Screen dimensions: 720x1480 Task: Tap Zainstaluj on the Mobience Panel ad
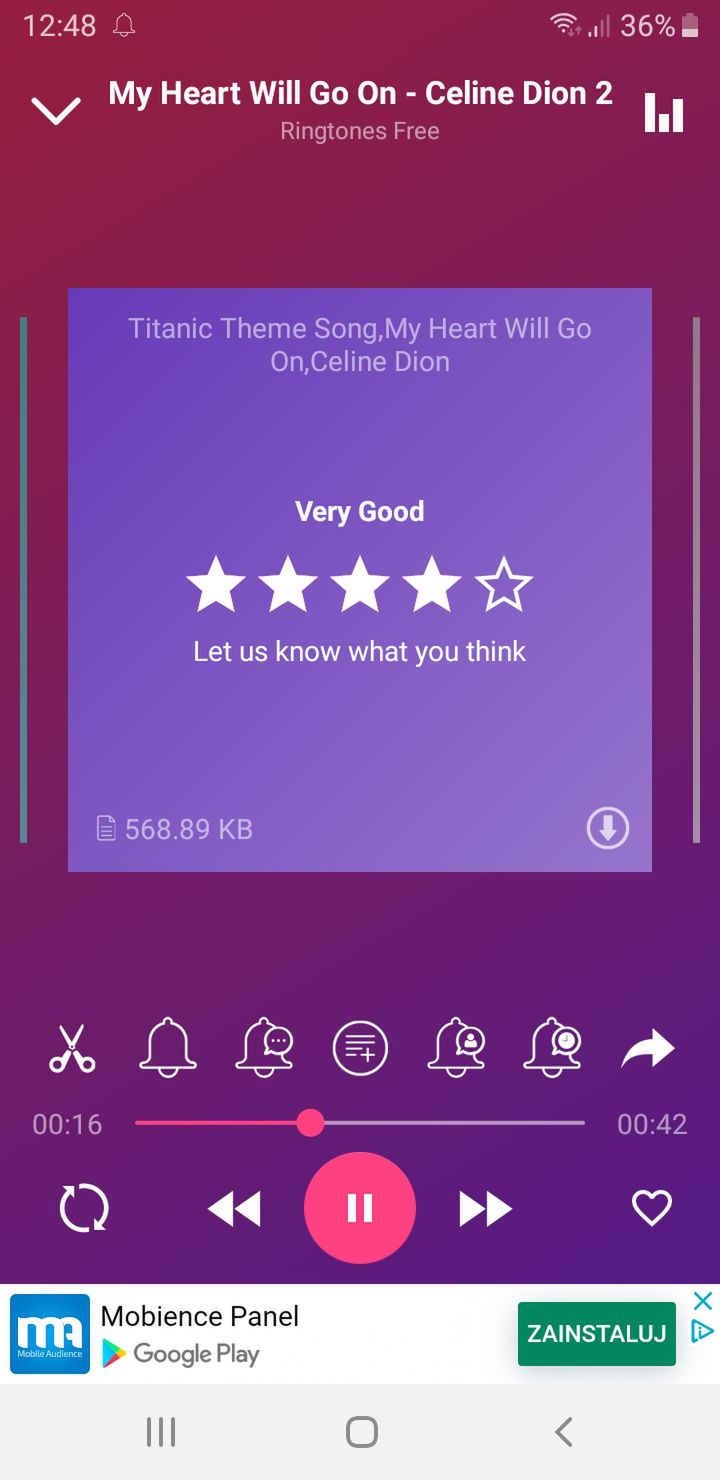(597, 1334)
